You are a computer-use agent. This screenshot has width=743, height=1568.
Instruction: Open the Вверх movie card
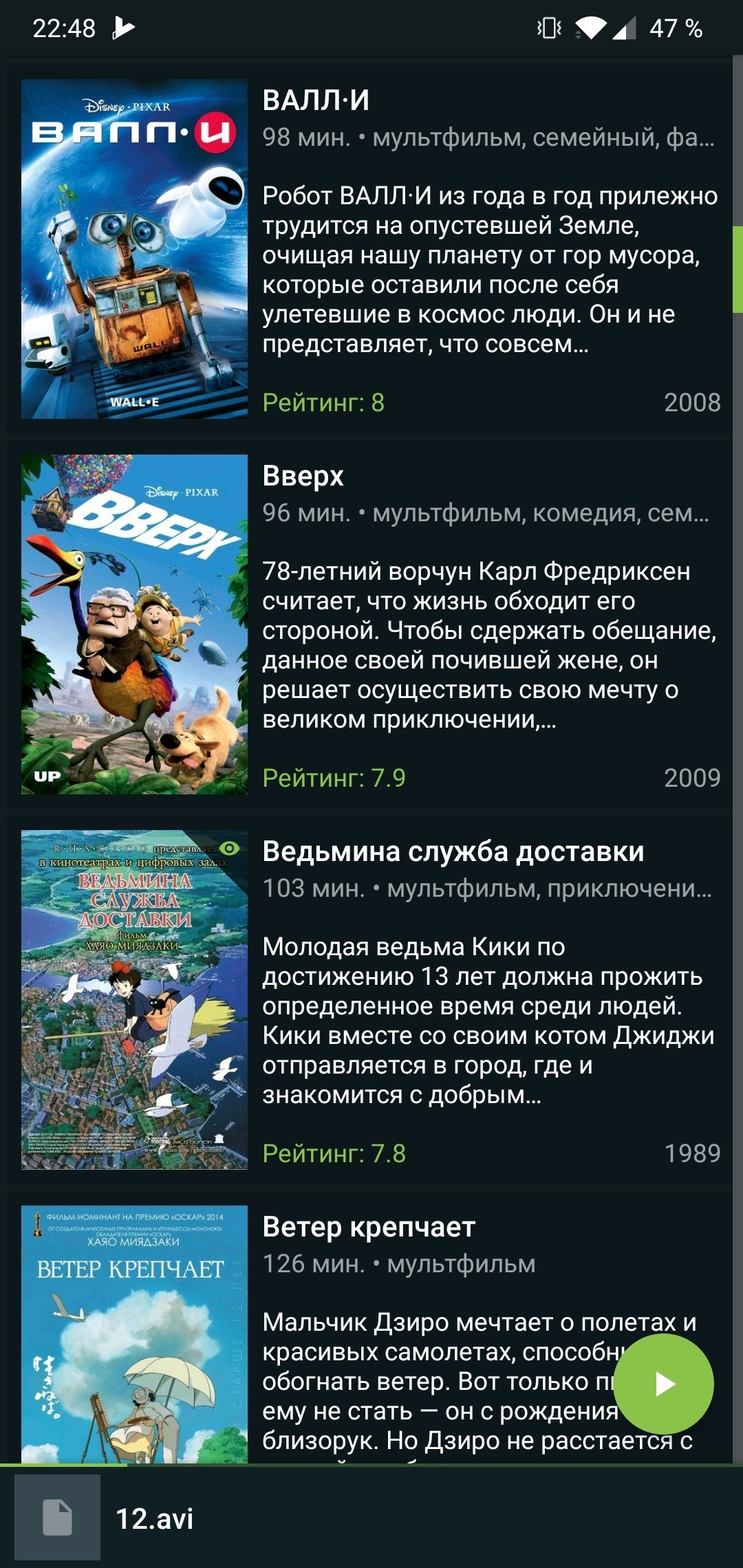pyautogui.click(x=369, y=624)
